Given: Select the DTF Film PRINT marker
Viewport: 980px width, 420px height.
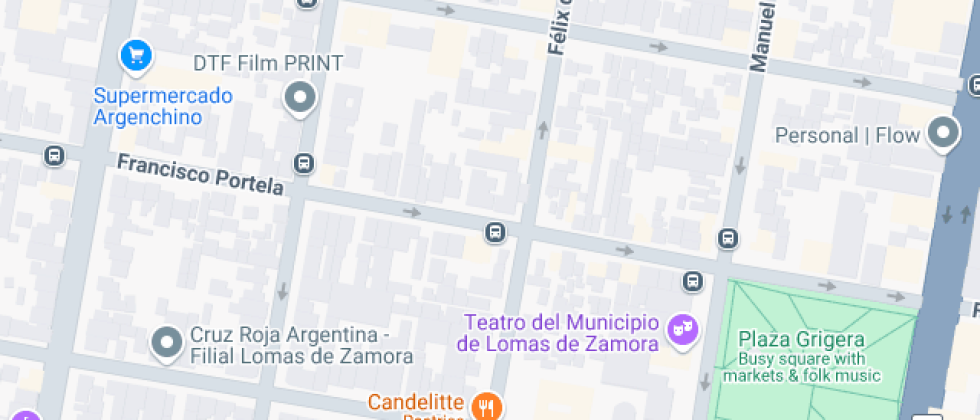Looking at the screenshot, I should (x=300, y=98).
